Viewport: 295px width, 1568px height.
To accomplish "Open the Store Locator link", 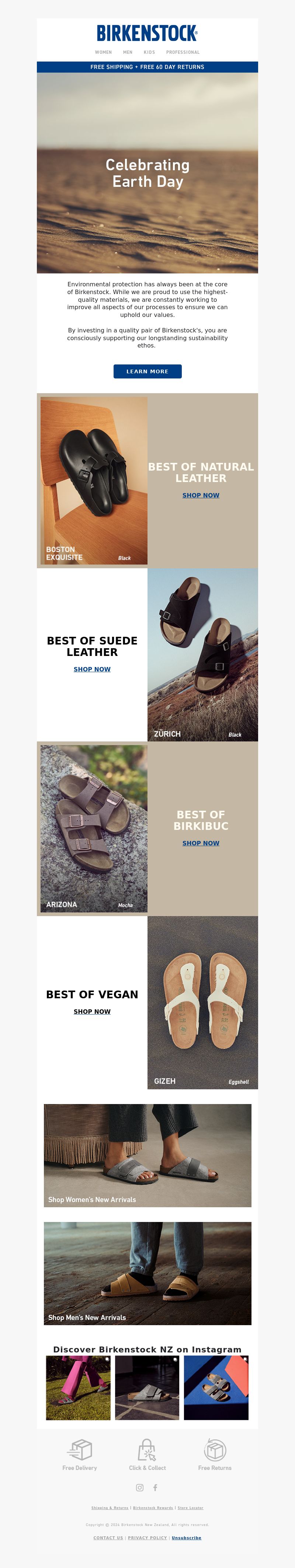I will (190, 1508).
